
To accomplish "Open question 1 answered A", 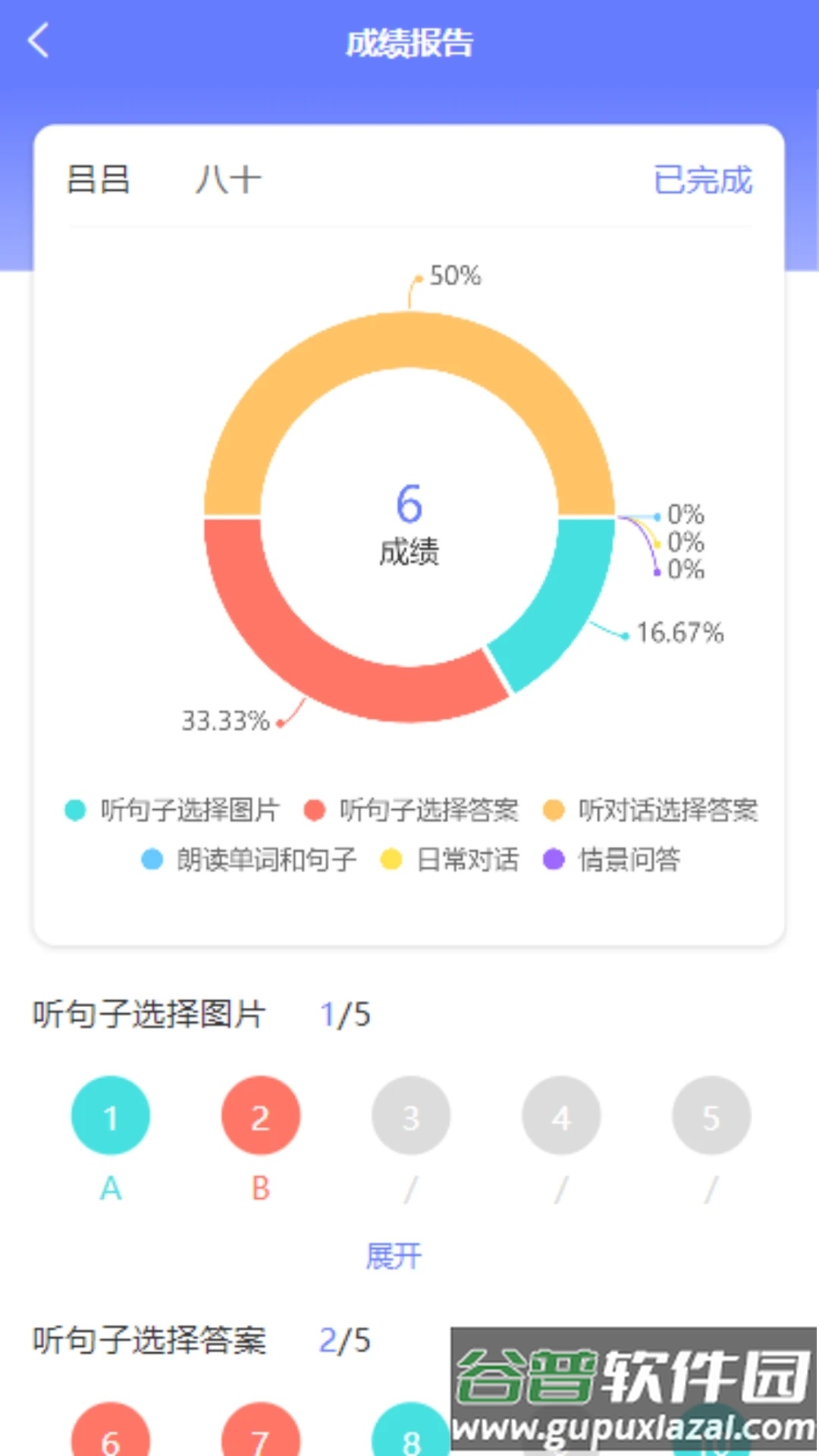I will (111, 1116).
